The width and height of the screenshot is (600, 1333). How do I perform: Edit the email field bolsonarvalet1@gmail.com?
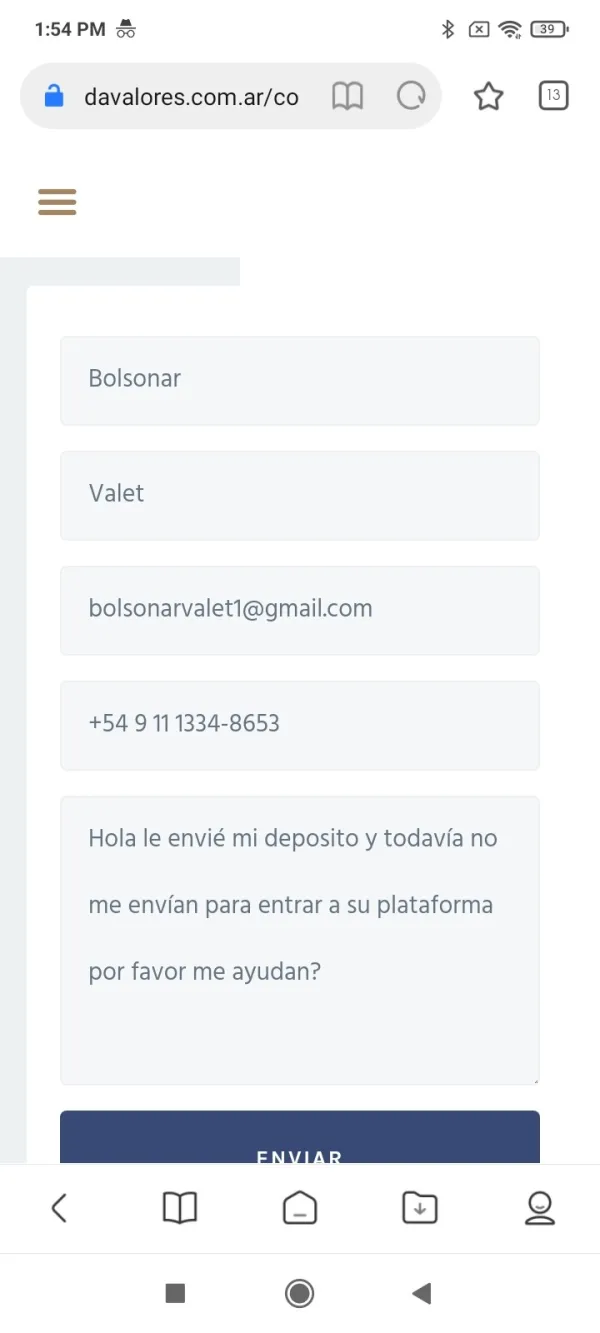tap(300, 610)
